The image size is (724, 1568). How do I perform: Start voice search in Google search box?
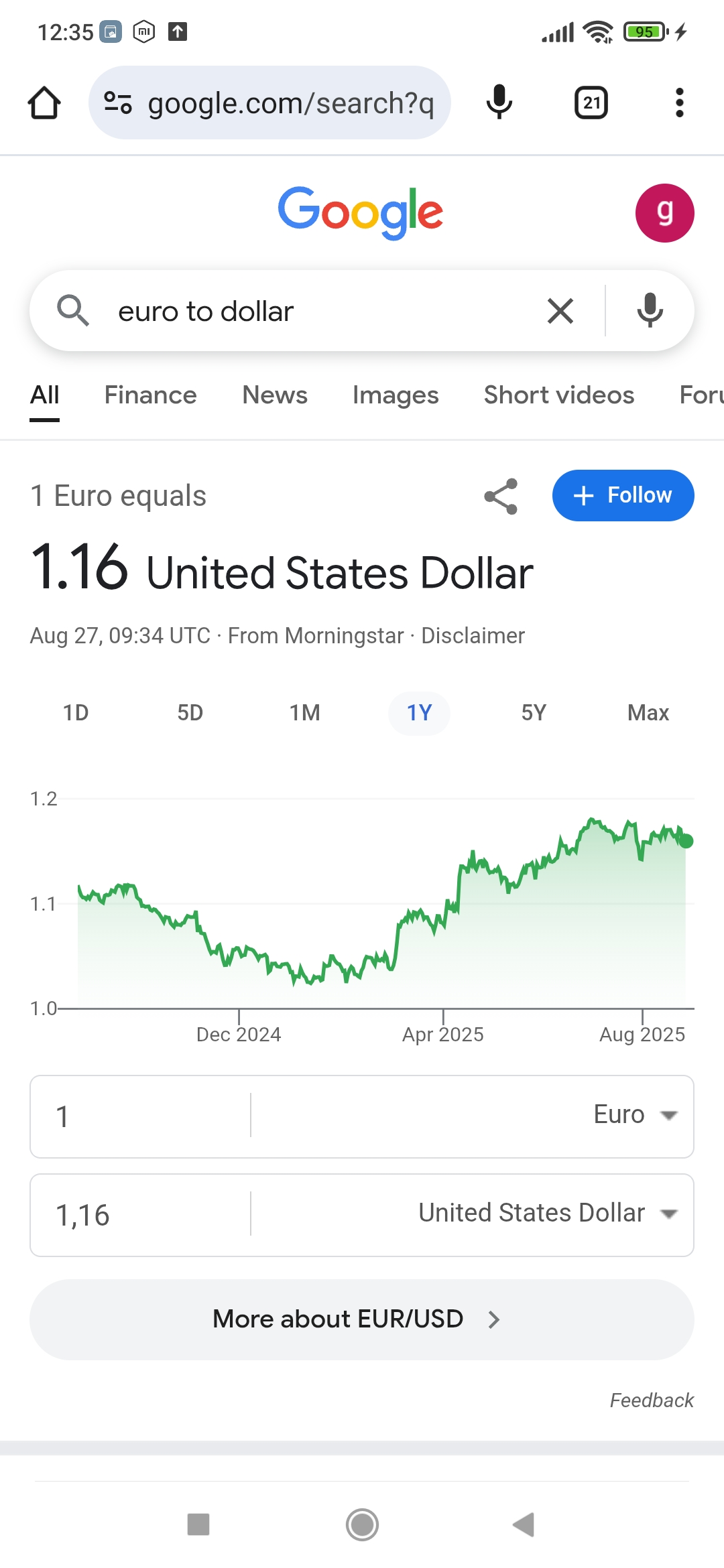pos(650,311)
